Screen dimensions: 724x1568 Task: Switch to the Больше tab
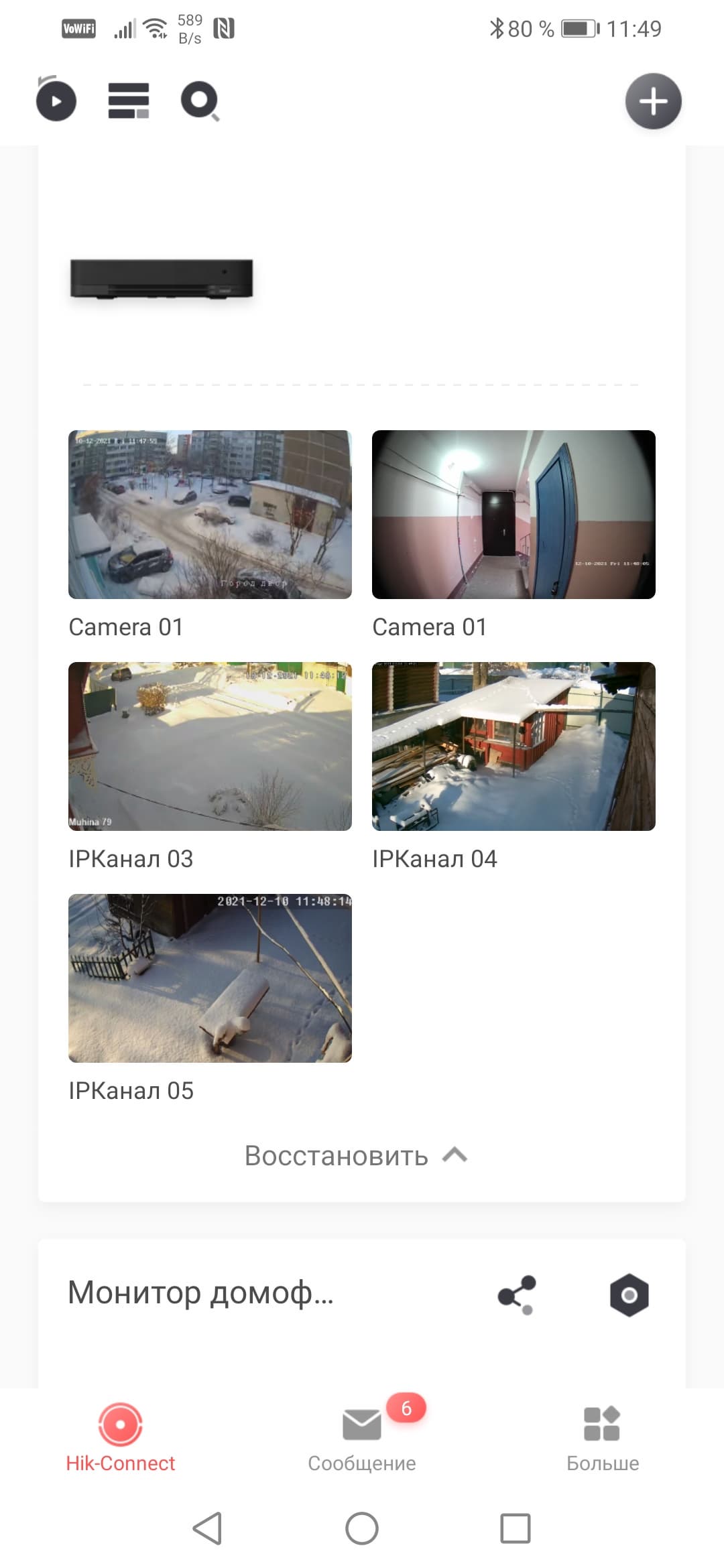602,1437
